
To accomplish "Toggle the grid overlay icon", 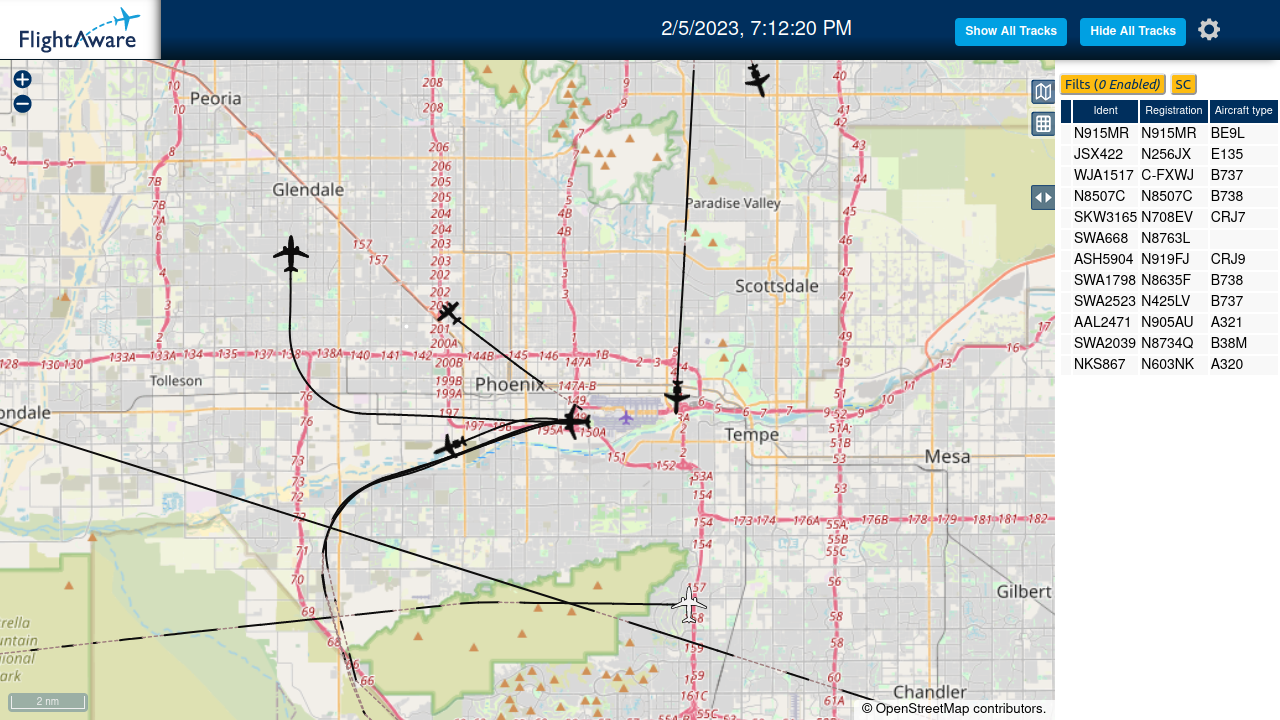I will pyautogui.click(x=1043, y=124).
